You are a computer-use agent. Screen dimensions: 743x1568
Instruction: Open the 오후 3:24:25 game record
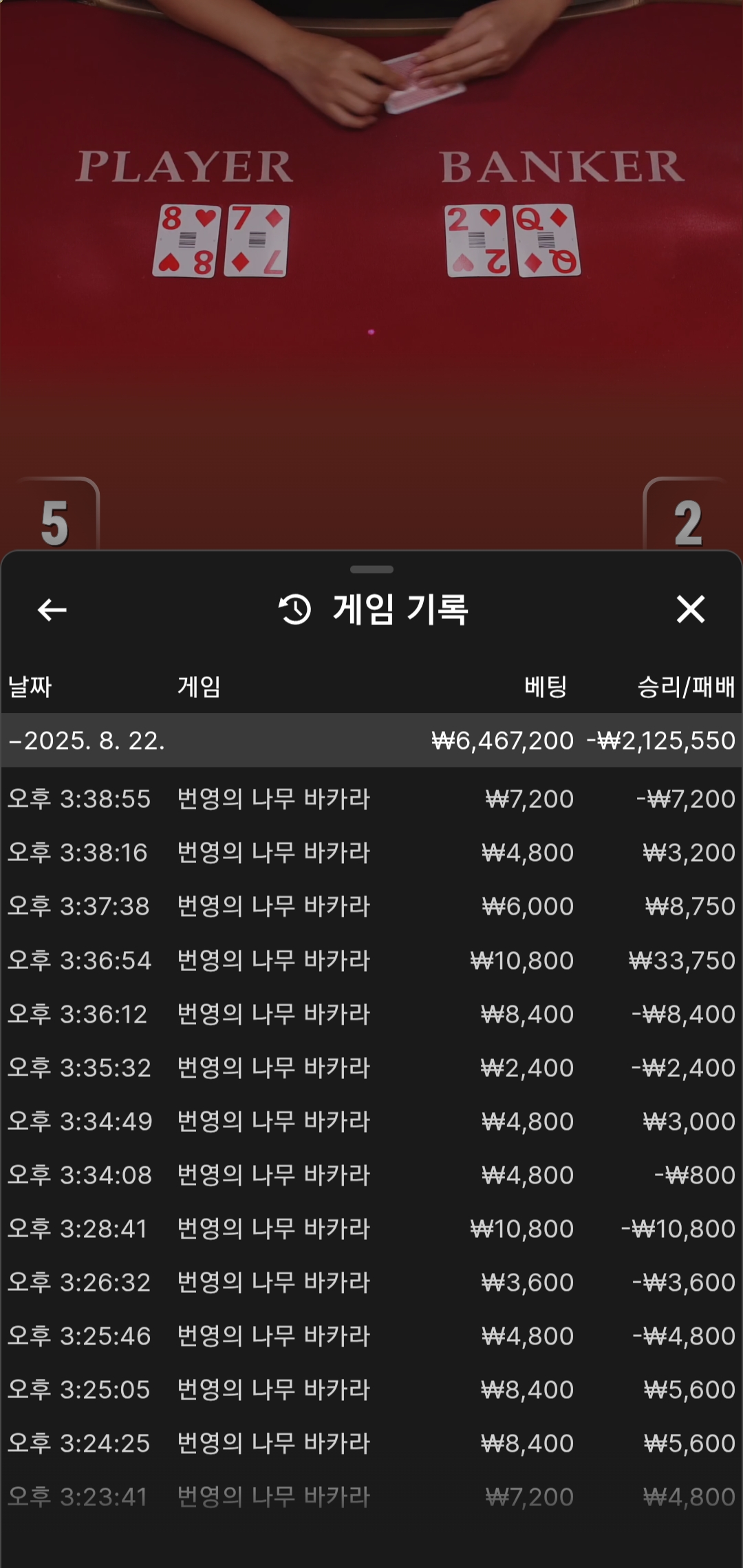371,1443
